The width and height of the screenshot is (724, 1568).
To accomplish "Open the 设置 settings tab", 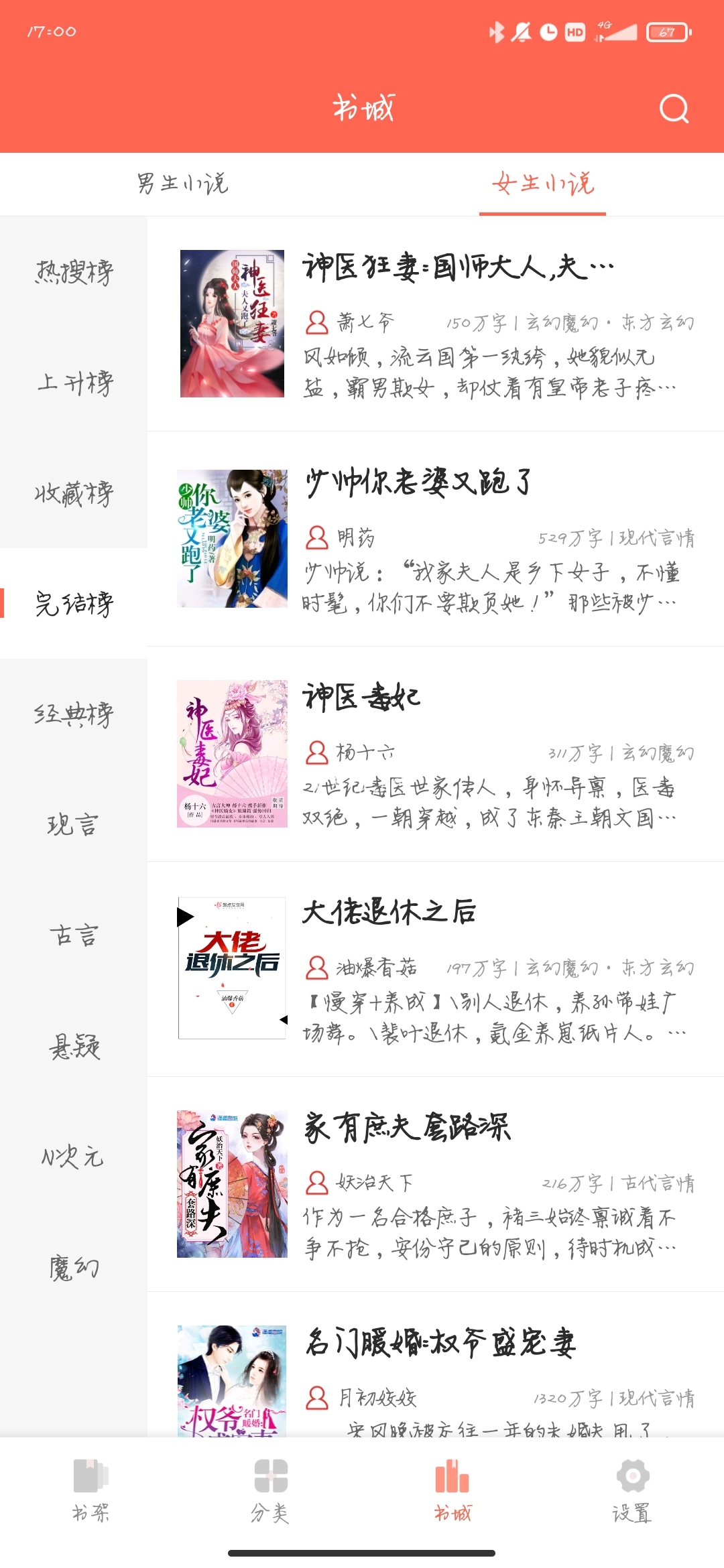I will pos(632,1488).
